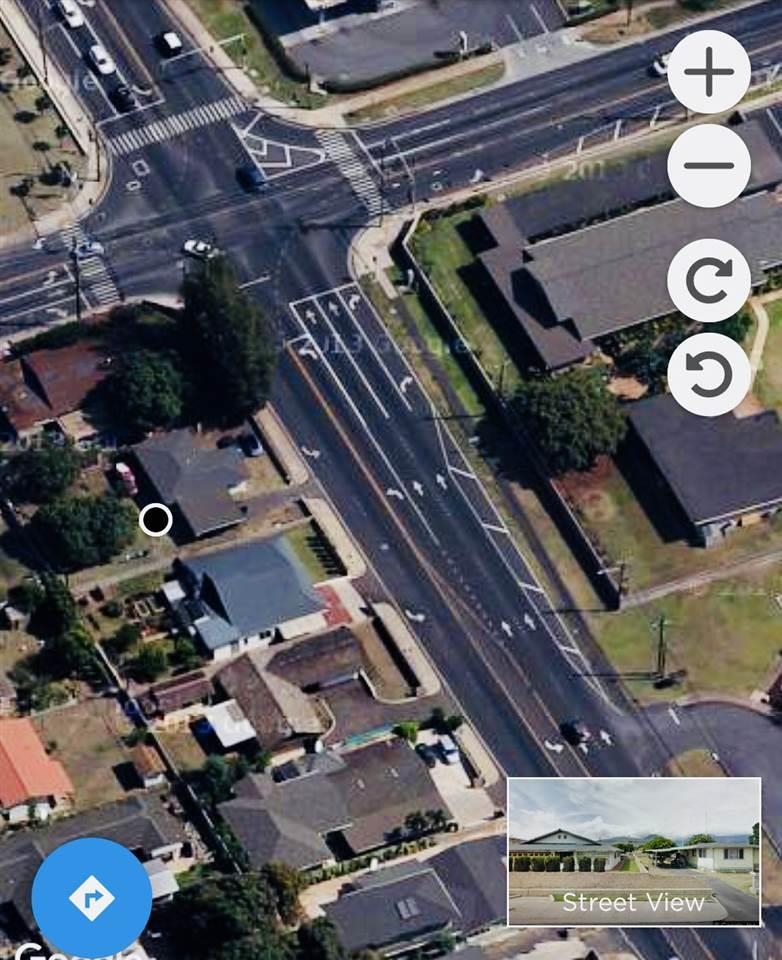Zoom out of the map

point(708,166)
